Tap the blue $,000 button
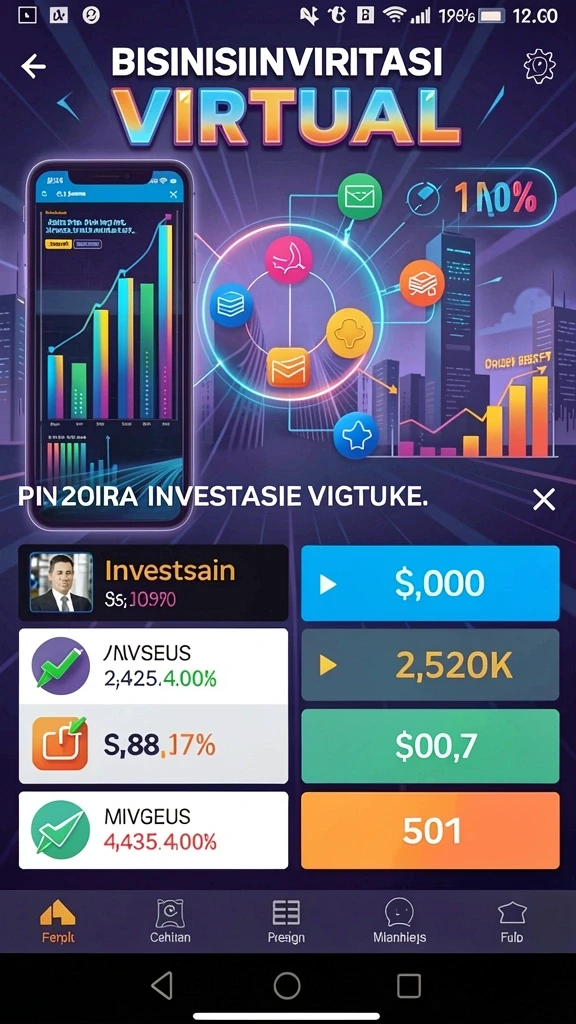Screen dimensions: 576x1024 coord(430,583)
